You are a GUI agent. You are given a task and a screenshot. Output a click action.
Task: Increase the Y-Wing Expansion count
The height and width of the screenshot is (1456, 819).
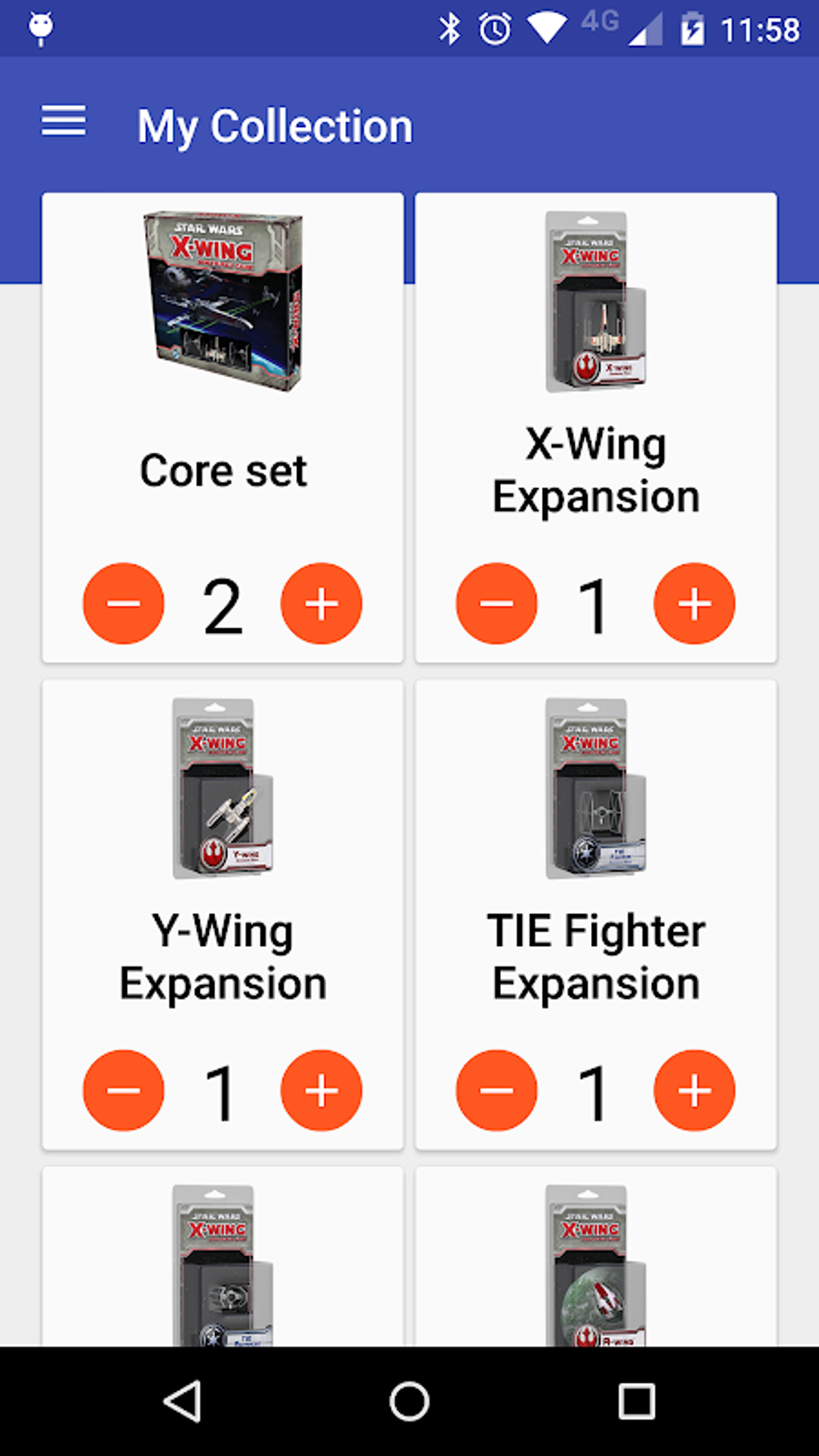321,1090
